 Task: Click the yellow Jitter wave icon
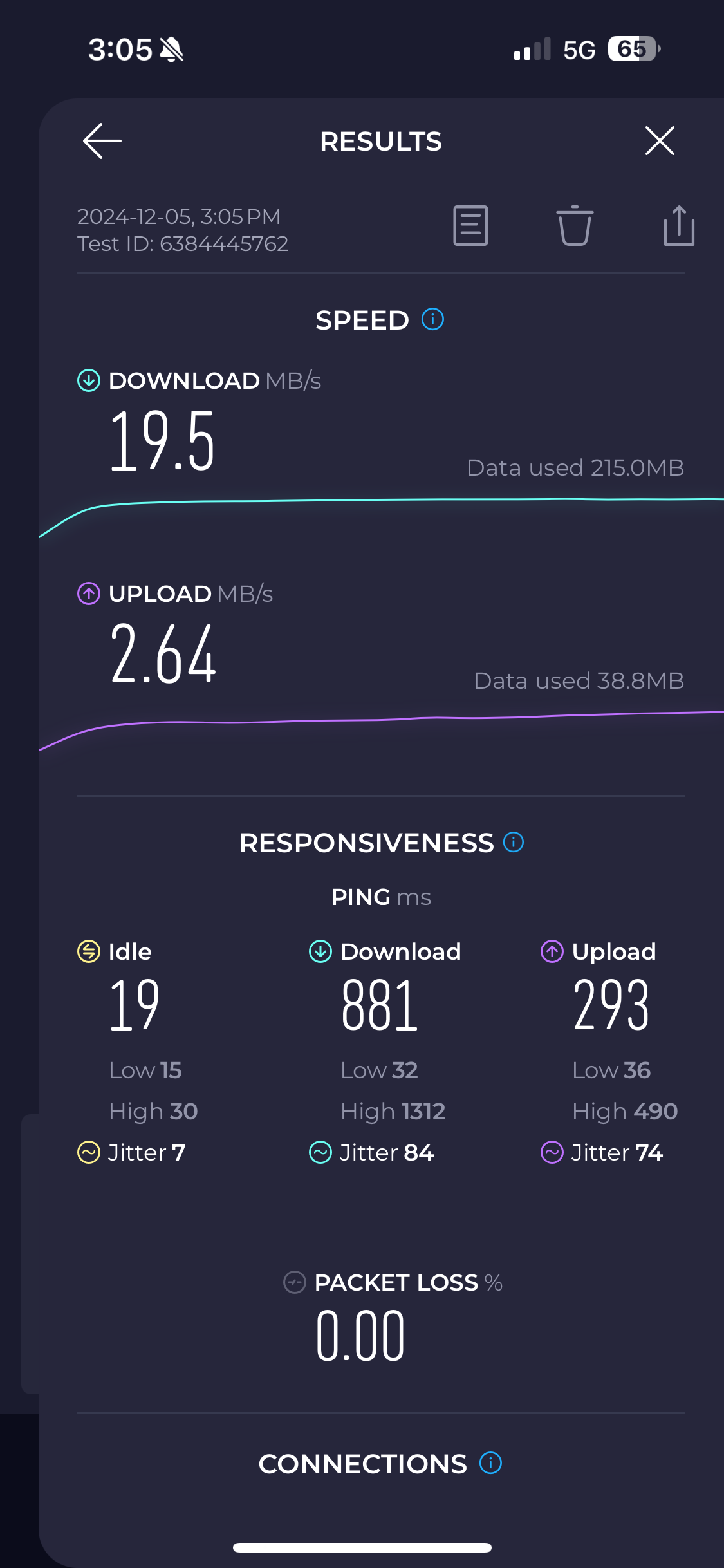tap(89, 1152)
